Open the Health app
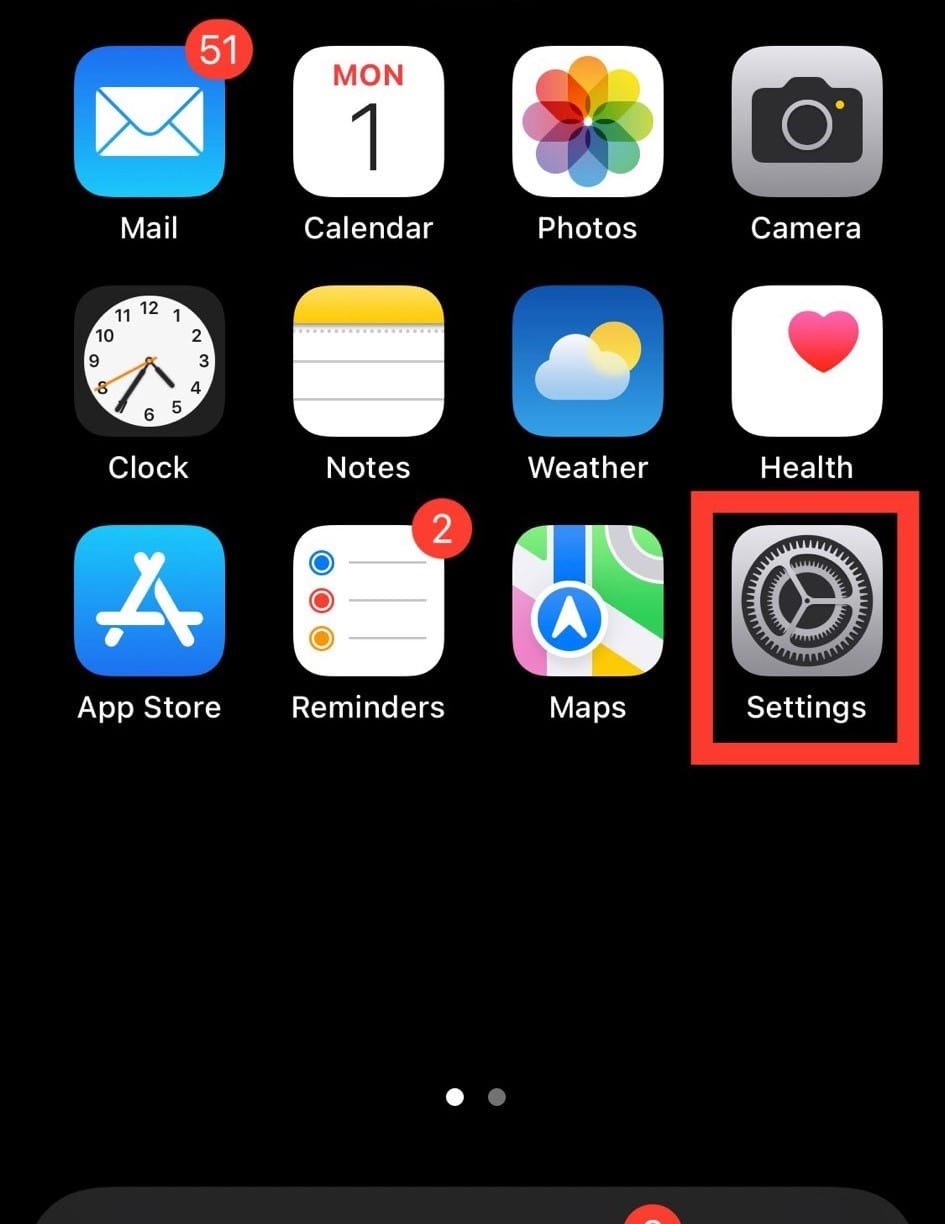This screenshot has width=945, height=1224. (806, 360)
